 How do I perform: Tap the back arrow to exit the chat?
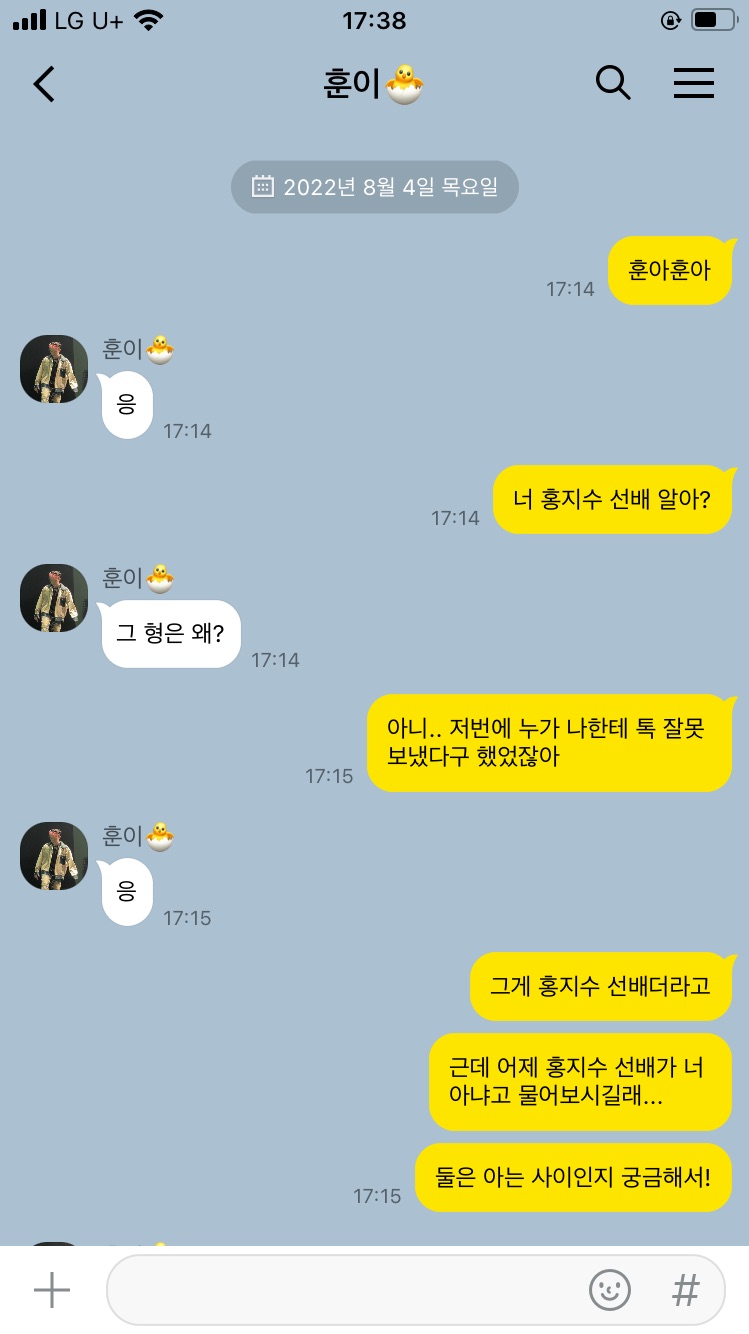tap(43, 84)
